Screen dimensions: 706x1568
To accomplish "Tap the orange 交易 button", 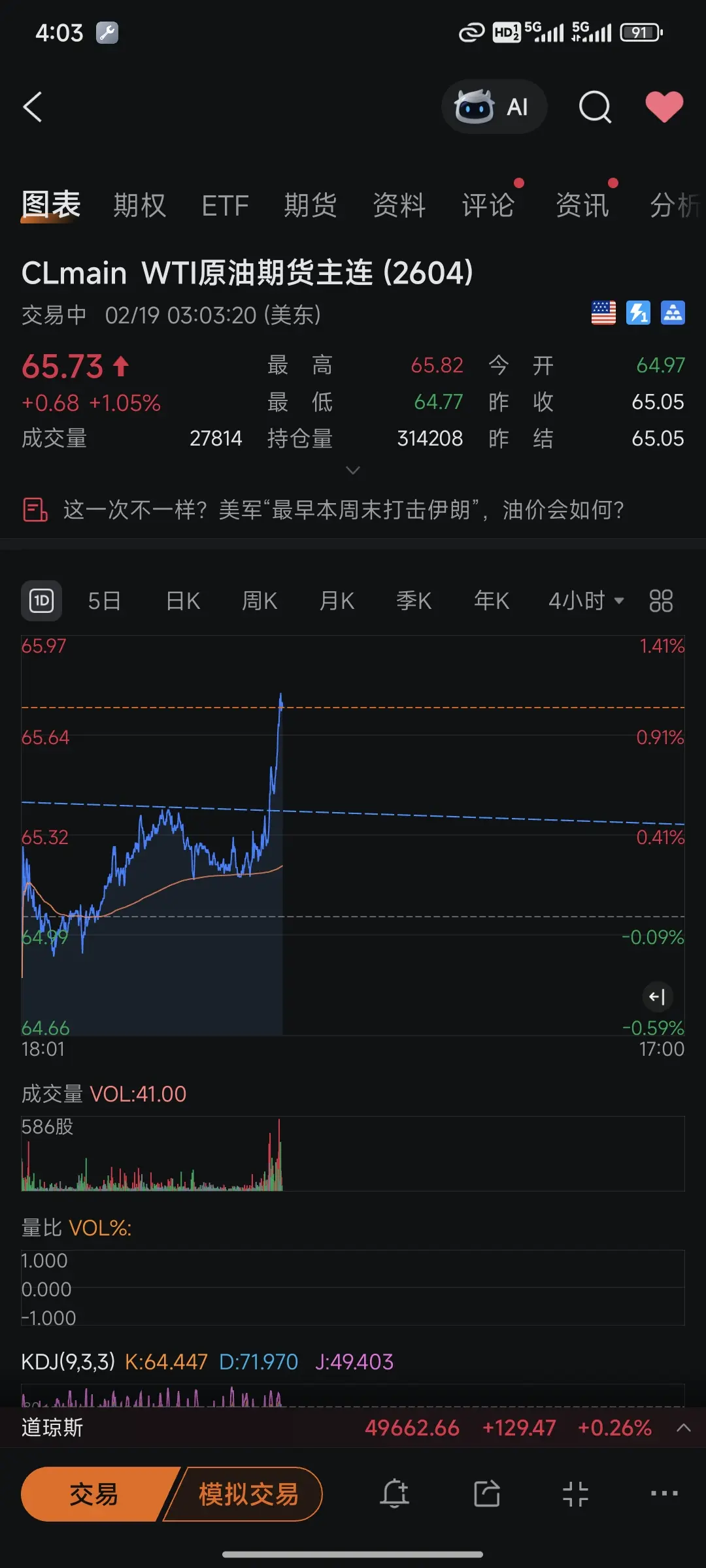I will [94, 1494].
